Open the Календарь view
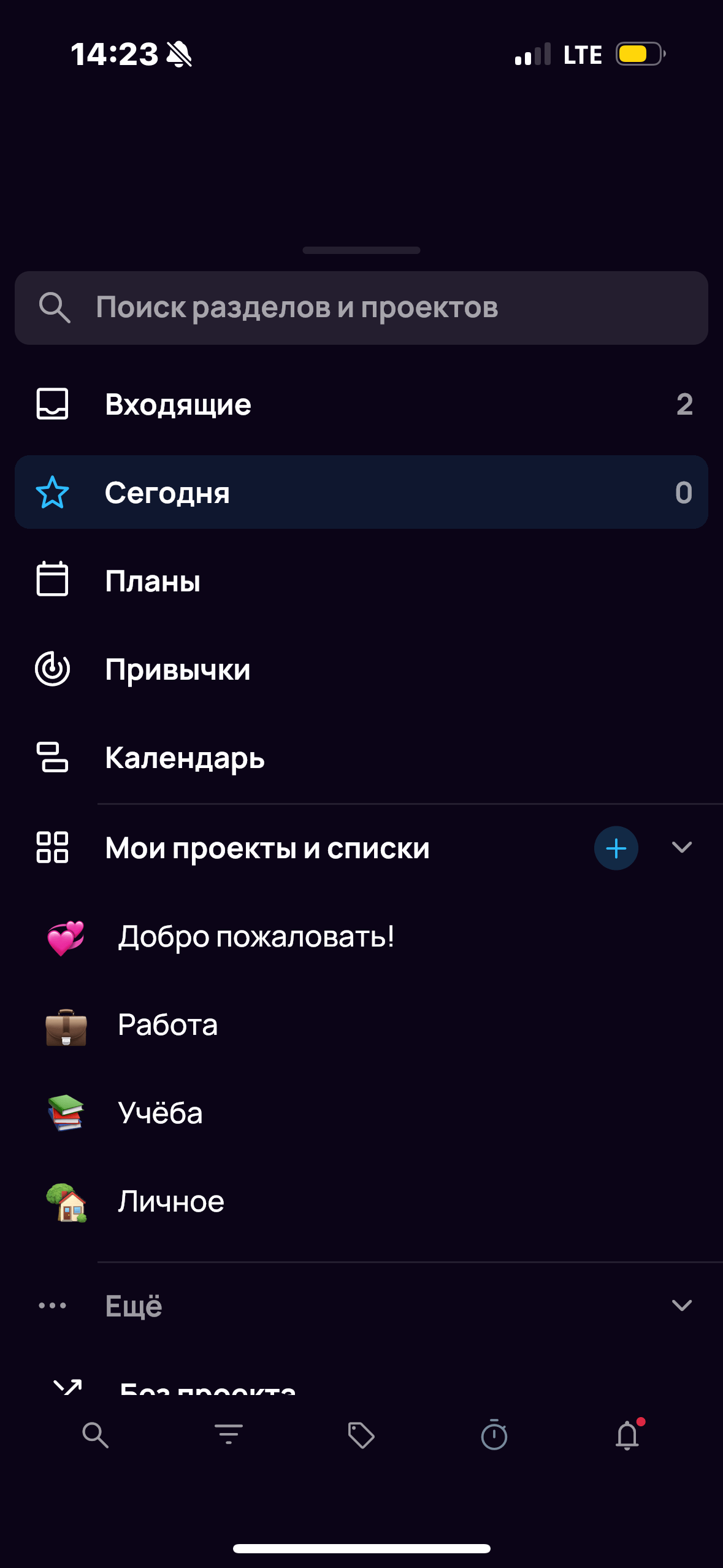The image size is (723, 1568). tap(361, 757)
